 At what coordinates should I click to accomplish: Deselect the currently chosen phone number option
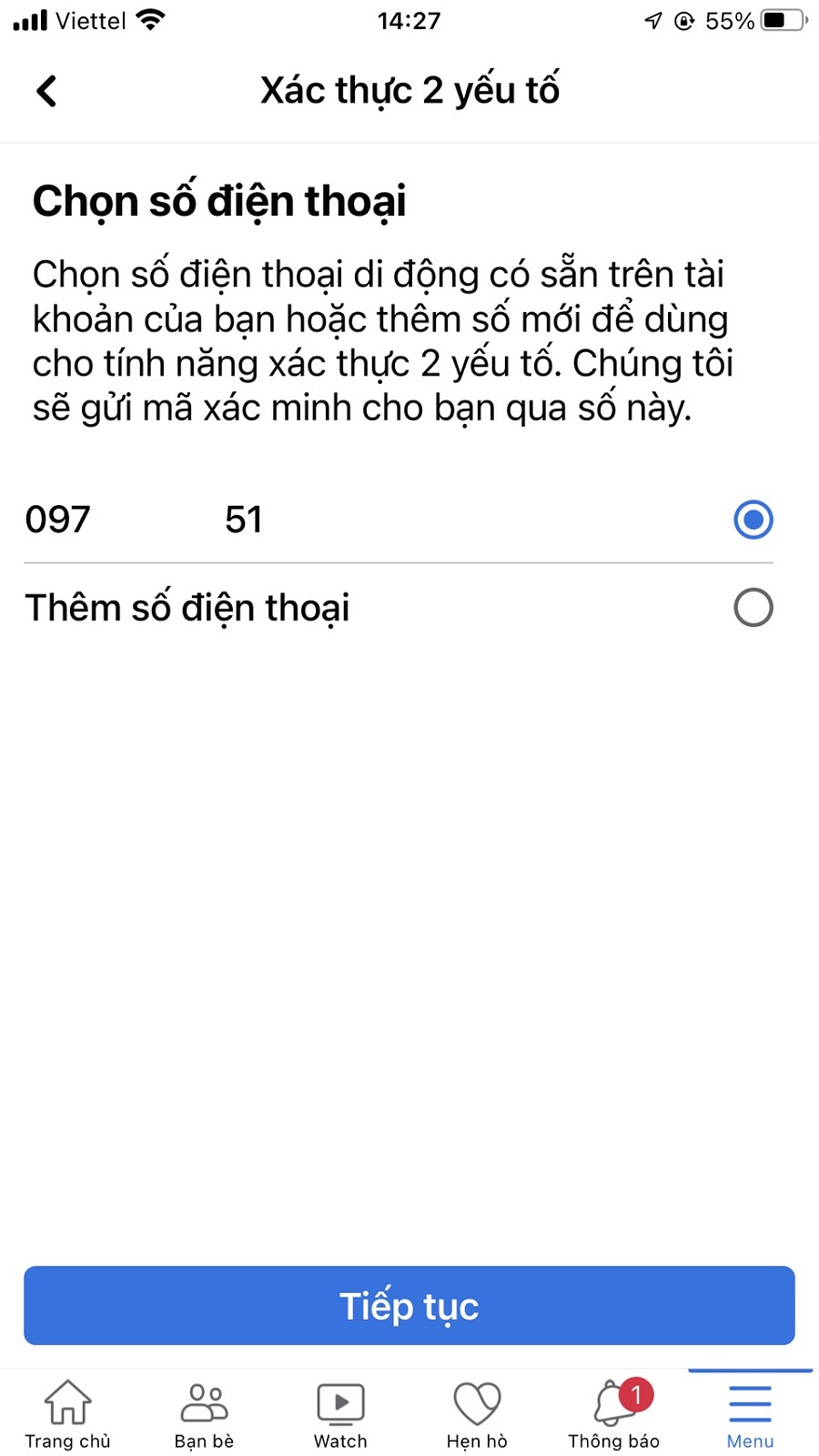tap(753, 520)
